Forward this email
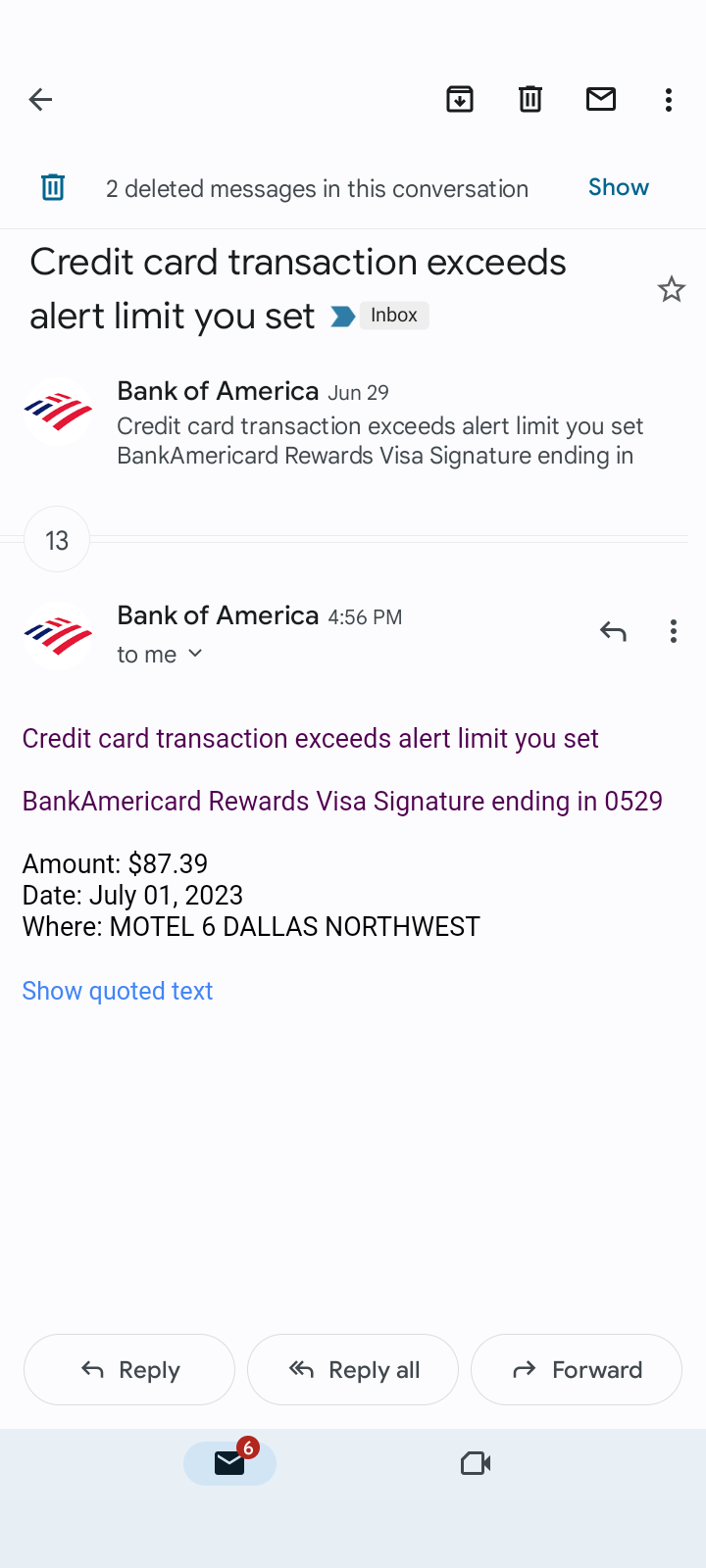Image resolution: width=706 pixels, height=1568 pixels. [577, 1369]
